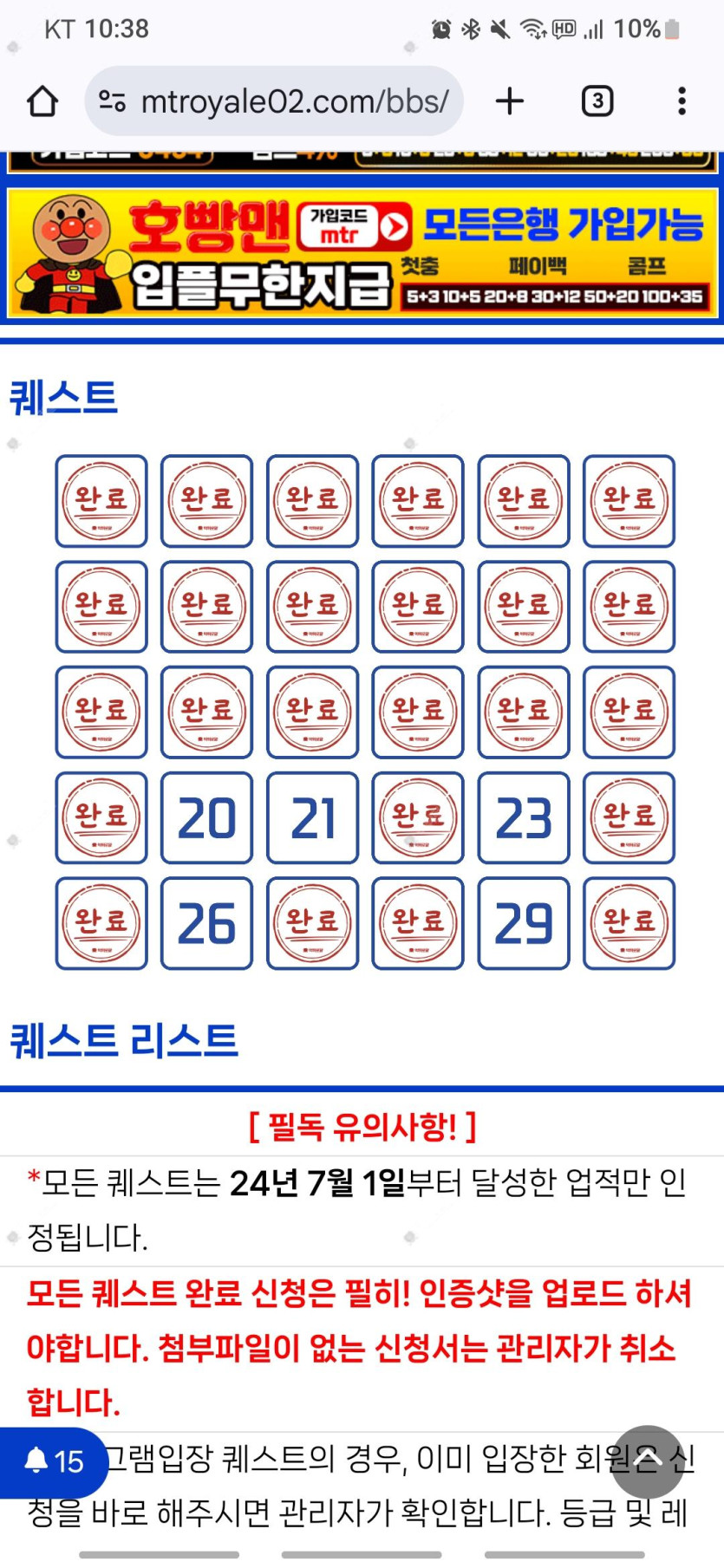Open the browser overflow menu
Image resolution: width=724 pixels, height=1568 pixels.
682,101
